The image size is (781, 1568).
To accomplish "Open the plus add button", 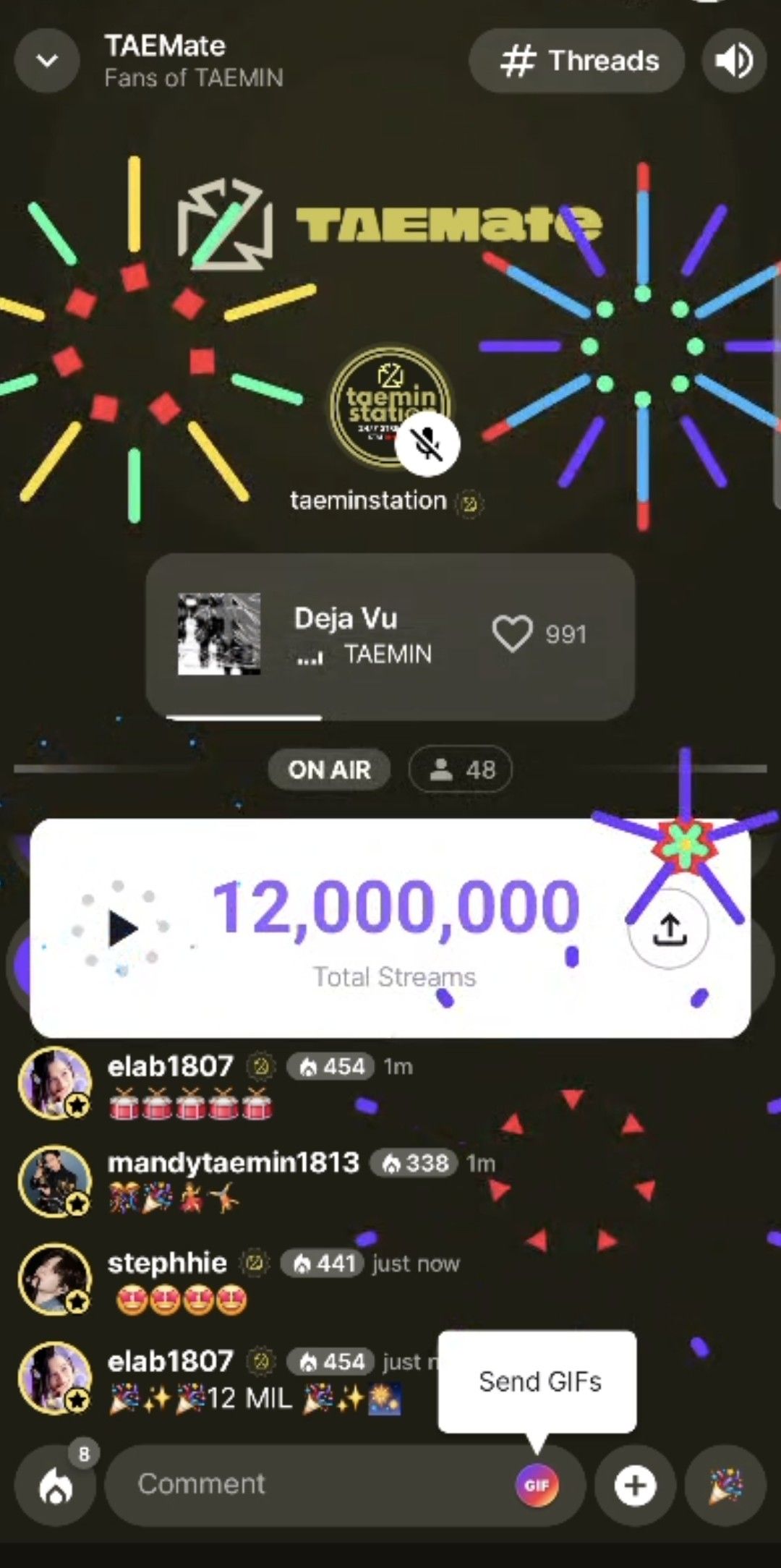I will point(635,1486).
